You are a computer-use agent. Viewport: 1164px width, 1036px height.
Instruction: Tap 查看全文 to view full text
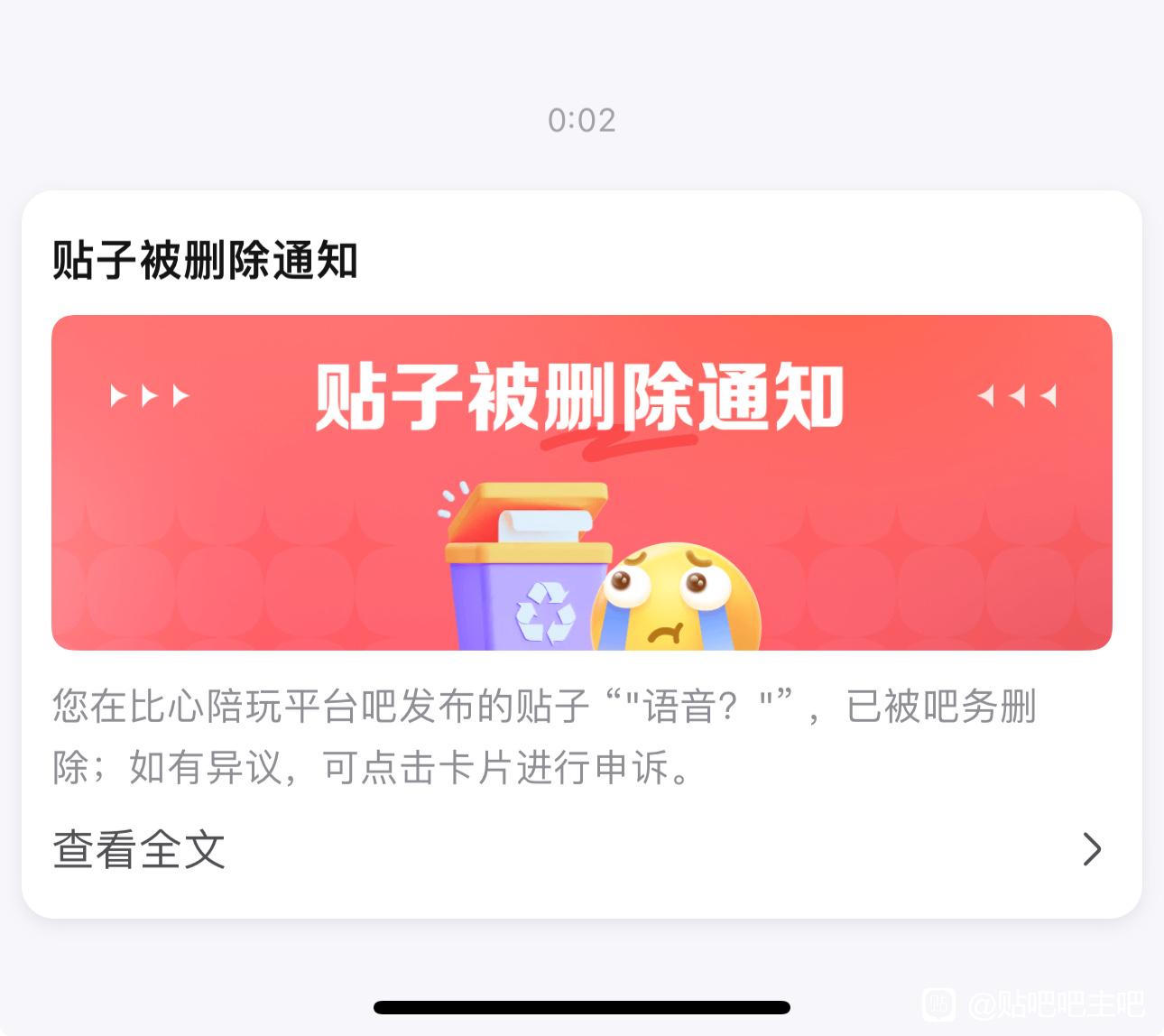(139, 849)
